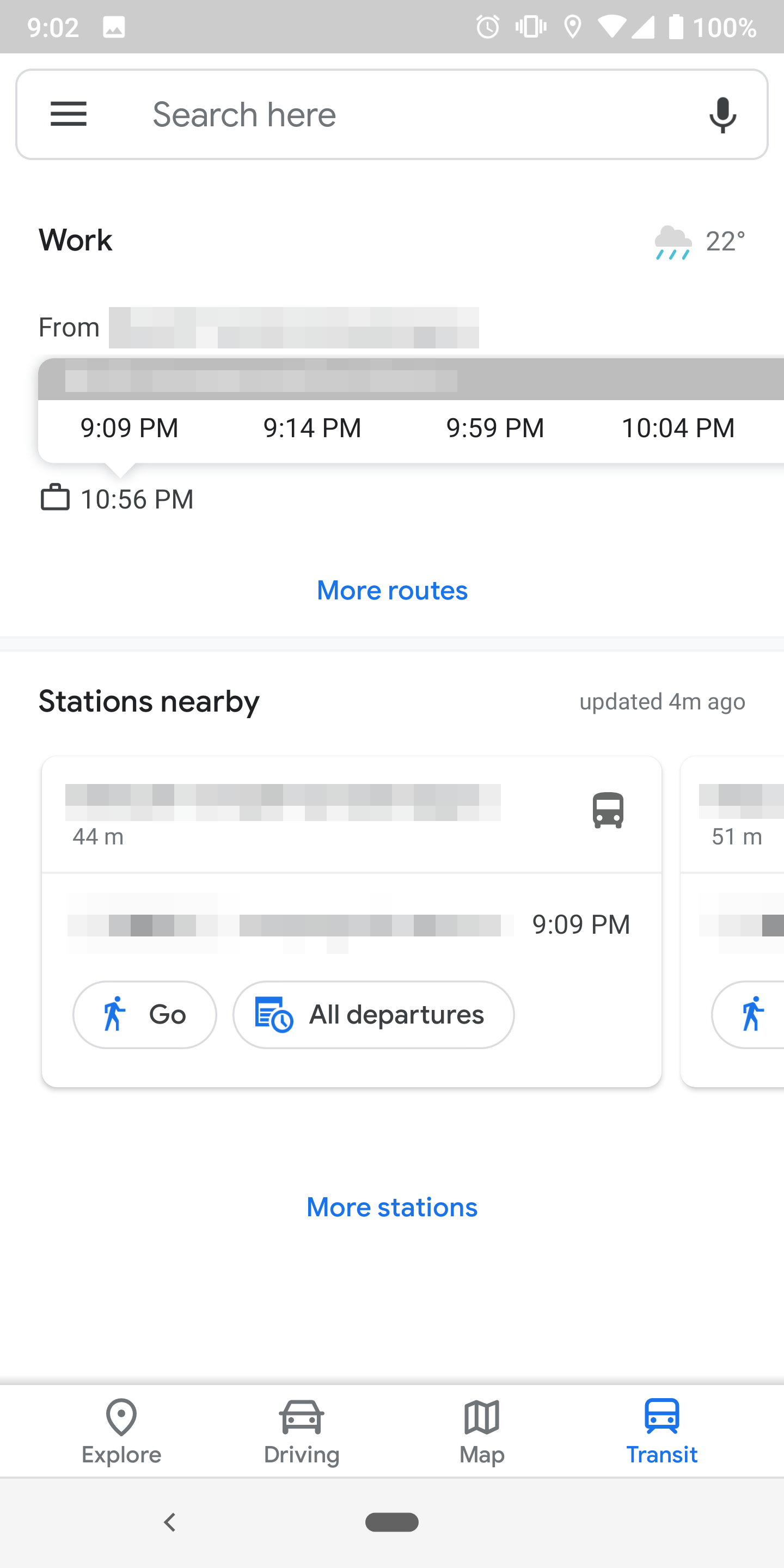Show More stations nearby
This screenshot has width=784, height=1568.
391,1207
